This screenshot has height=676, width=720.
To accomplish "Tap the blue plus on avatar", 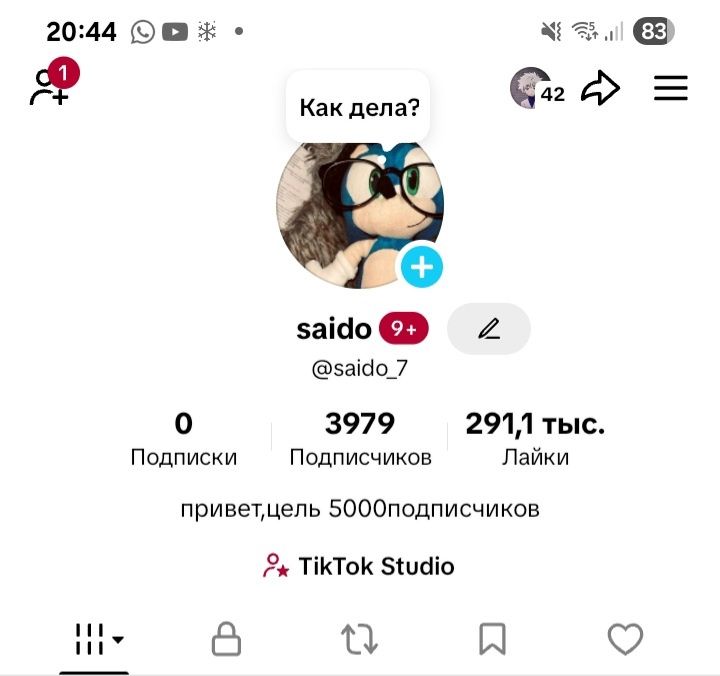I will [x=422, y=267].
